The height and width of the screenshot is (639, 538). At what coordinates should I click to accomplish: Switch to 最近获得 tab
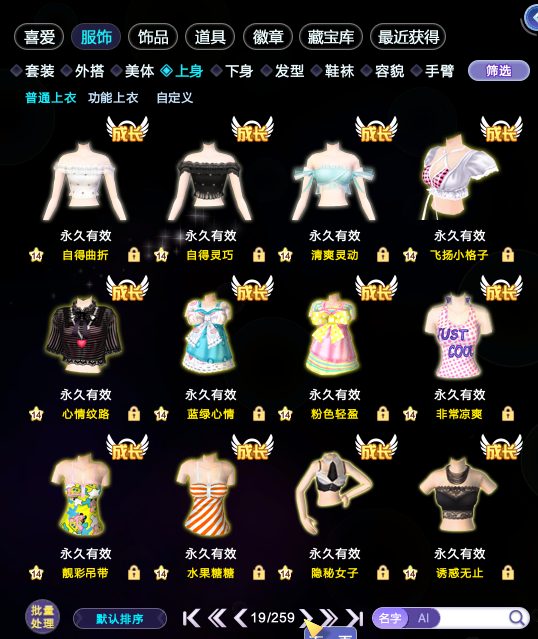408,37
